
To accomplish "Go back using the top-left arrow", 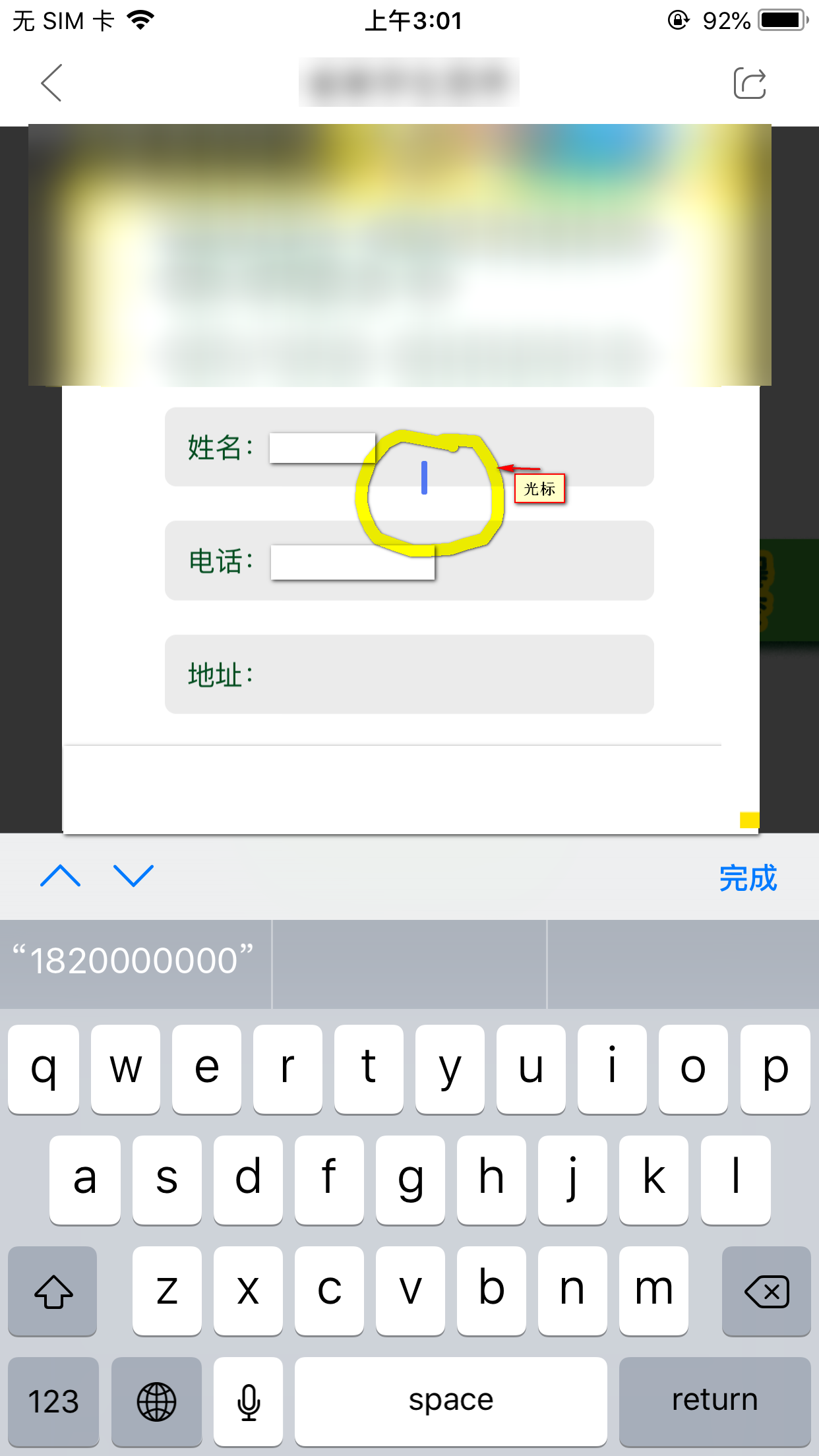I will pyautogui.click(x=51, y=83).
